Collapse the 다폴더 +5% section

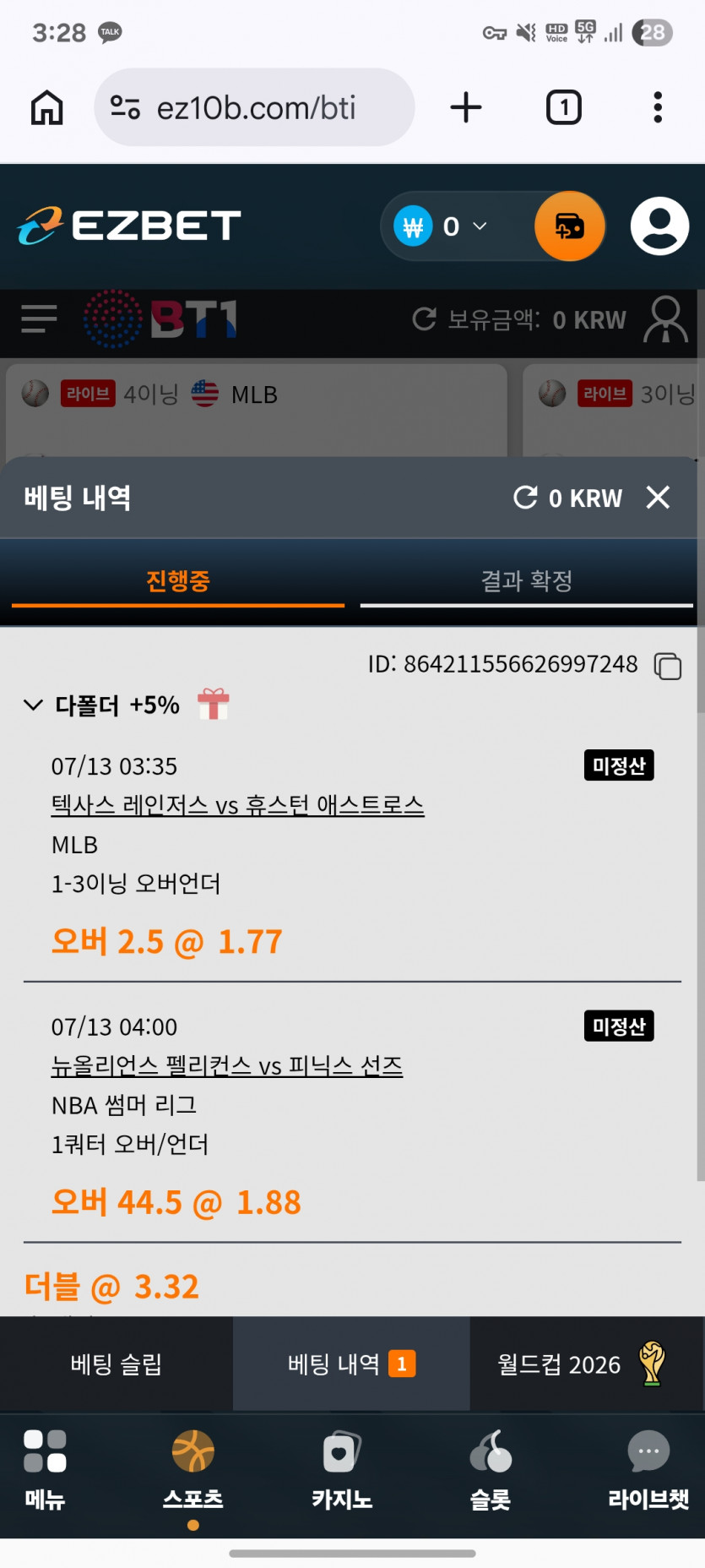[x=33, y=705]
